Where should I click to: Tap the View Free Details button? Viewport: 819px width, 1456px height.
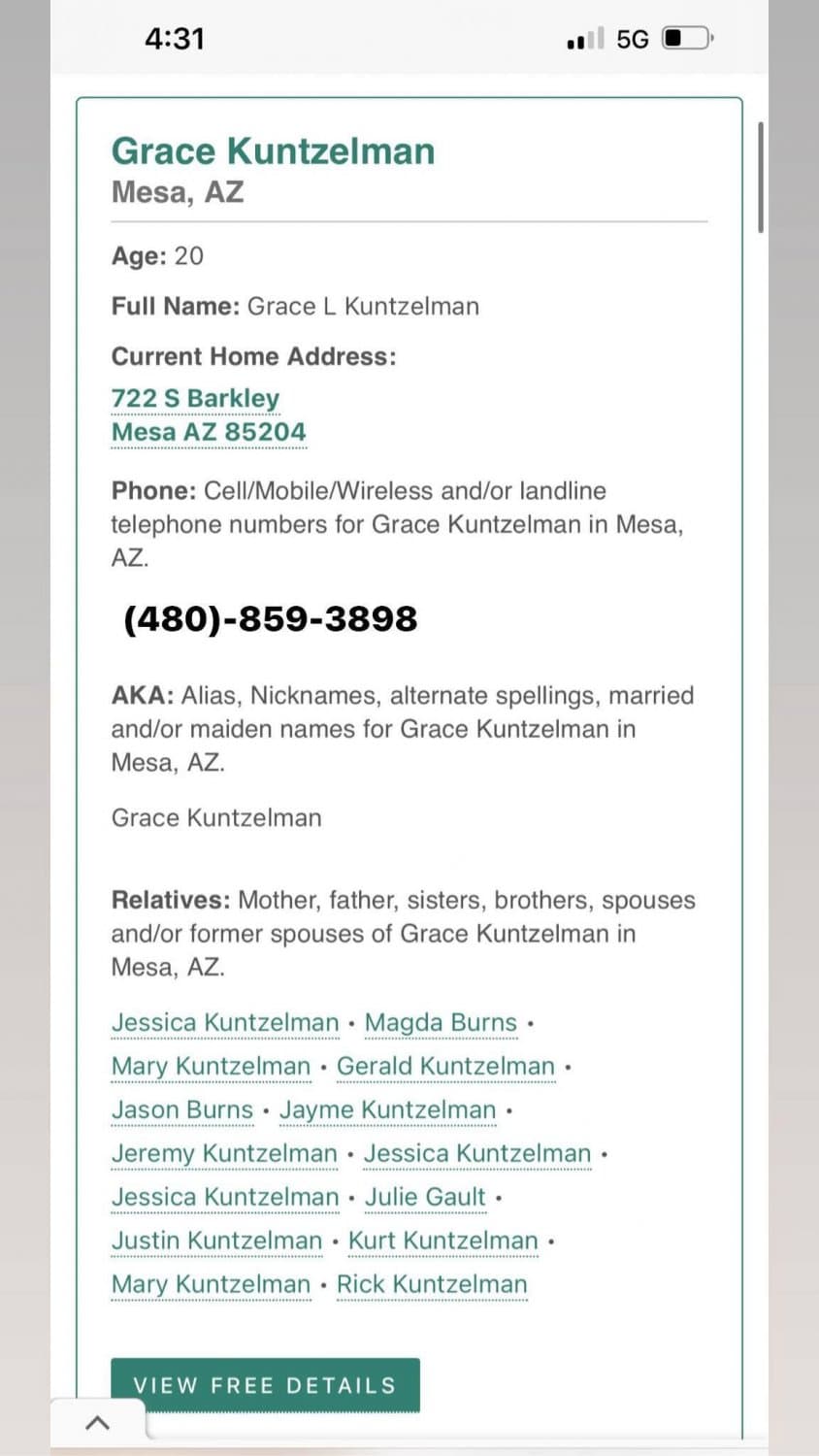[265, 1385]
